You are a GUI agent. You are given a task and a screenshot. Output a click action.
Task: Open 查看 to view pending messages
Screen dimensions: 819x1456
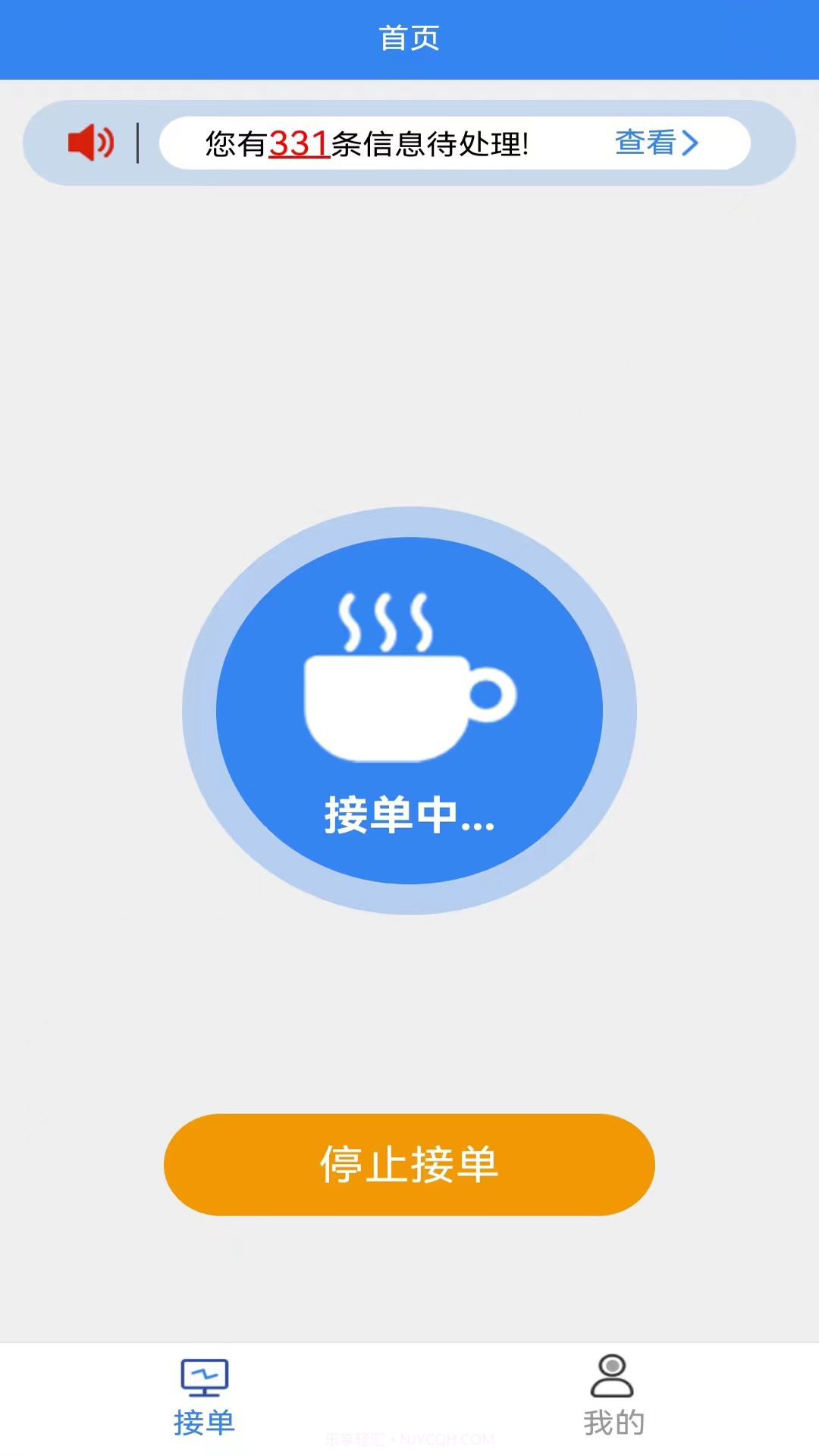[646, 143]
